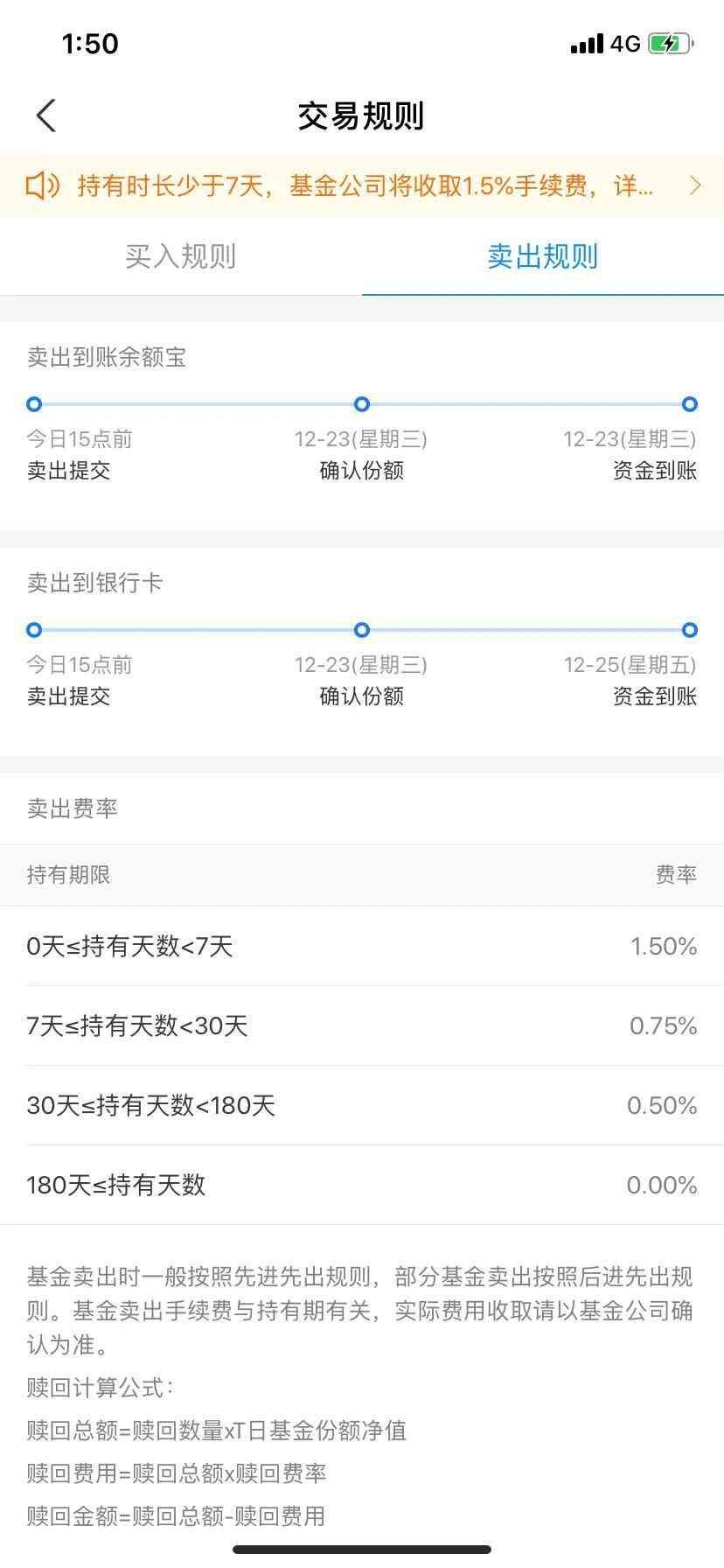This screenshot has width=724, height=1568.
Task: Select the 0天≤持有天数<7天 fee row
Action: 362,946
